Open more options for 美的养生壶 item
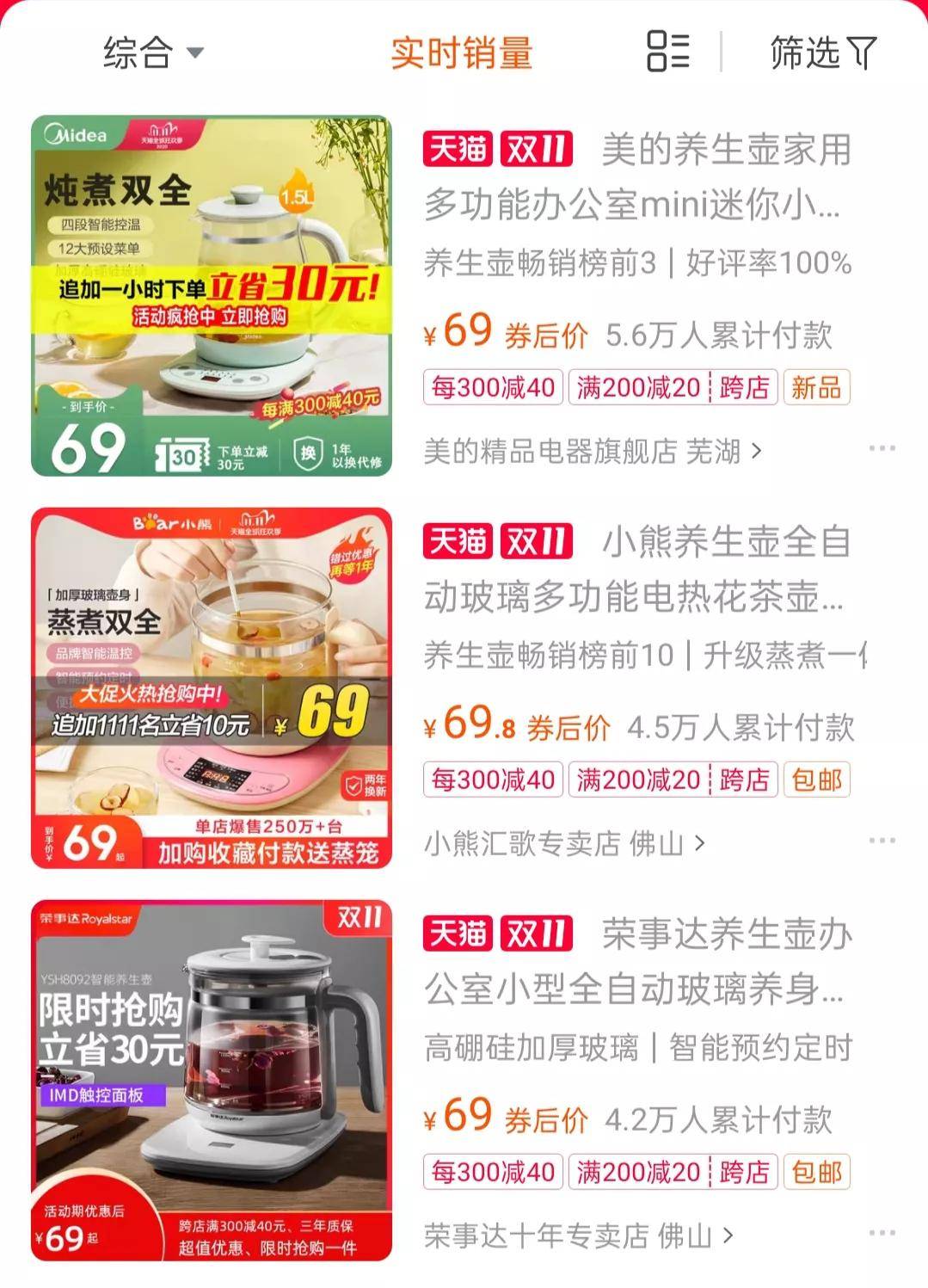This screenshot has height=1288, width=928. pyautogui.click(x=882, y=448)
